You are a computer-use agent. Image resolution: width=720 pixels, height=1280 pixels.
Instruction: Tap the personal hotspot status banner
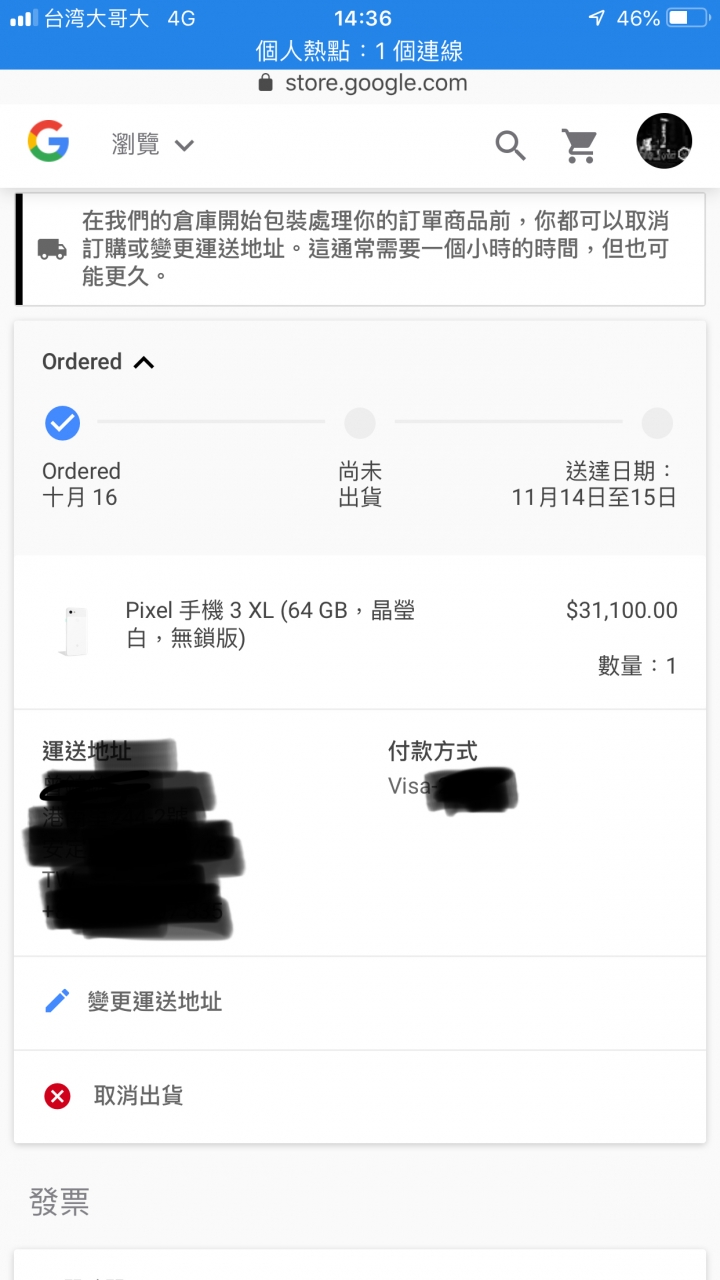point(360,51)
